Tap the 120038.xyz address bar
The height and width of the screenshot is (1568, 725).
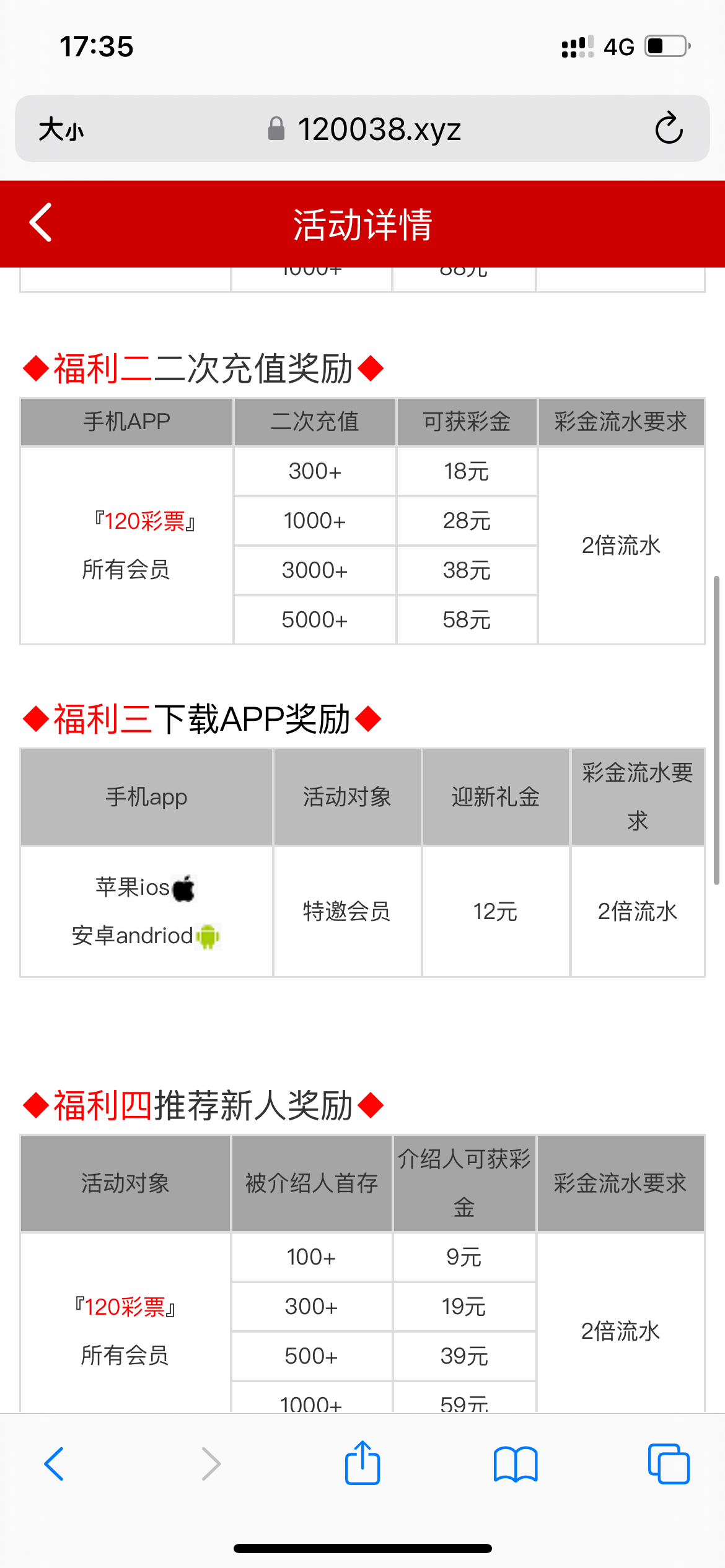click(366, 129)
